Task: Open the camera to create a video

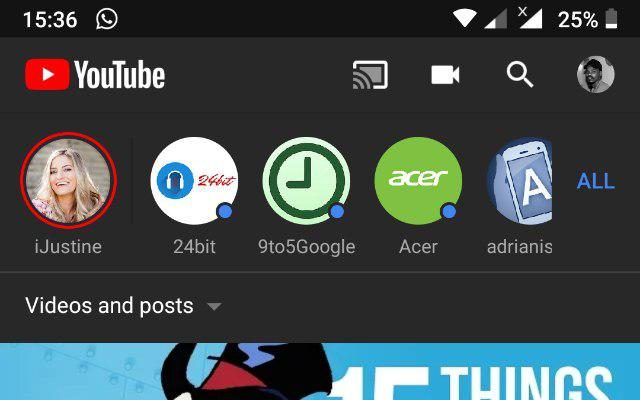Action: (x=445, y=75)
